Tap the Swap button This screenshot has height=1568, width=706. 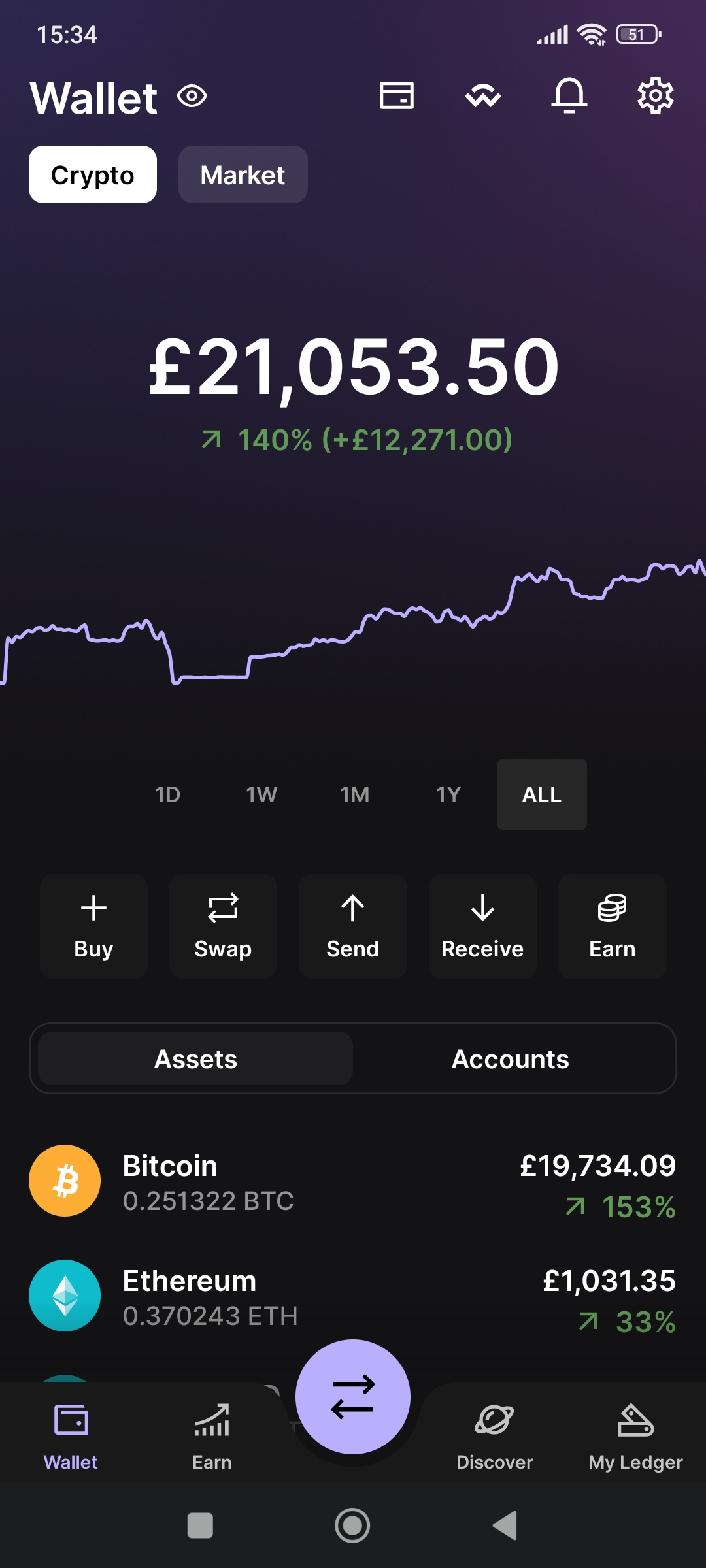pos(223,926)
